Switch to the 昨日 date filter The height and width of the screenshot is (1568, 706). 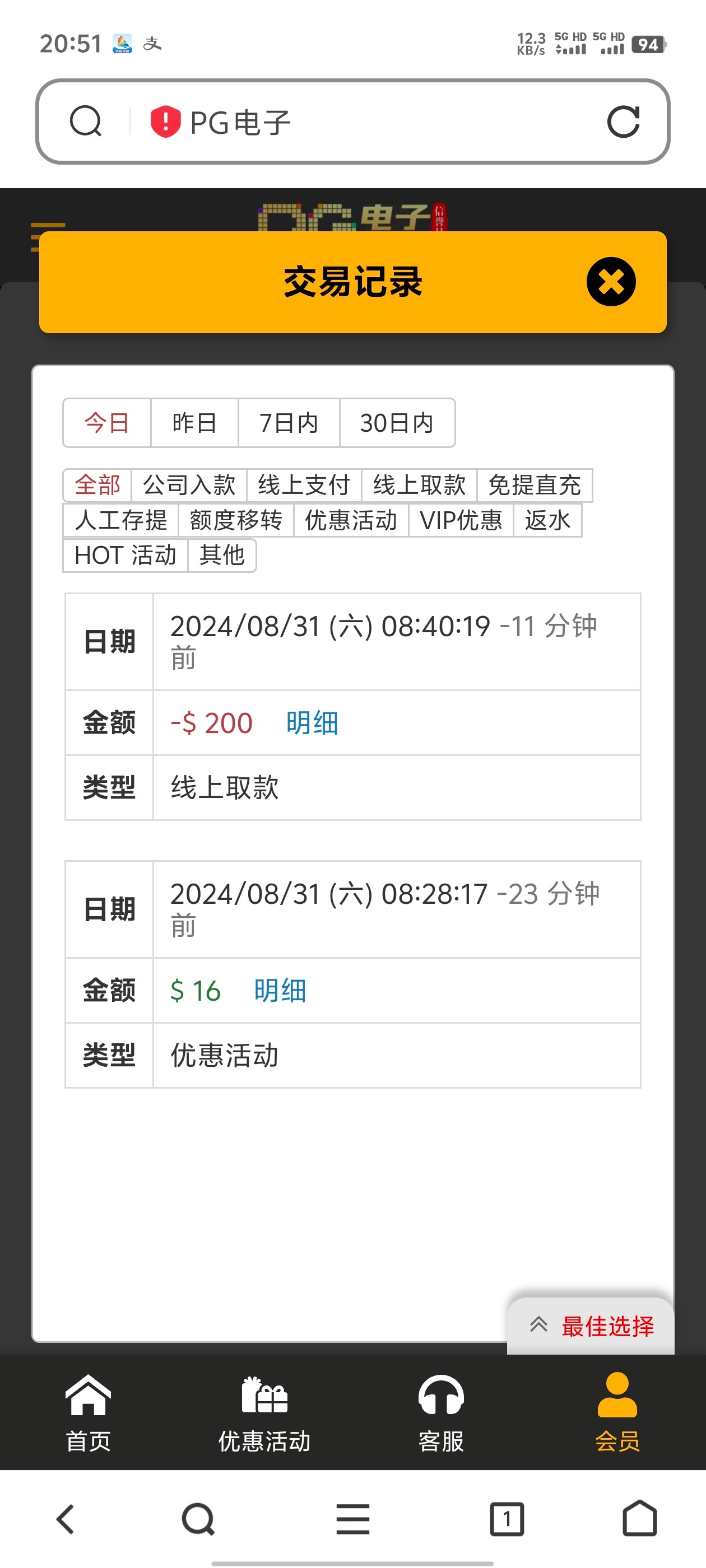(194, 423)
